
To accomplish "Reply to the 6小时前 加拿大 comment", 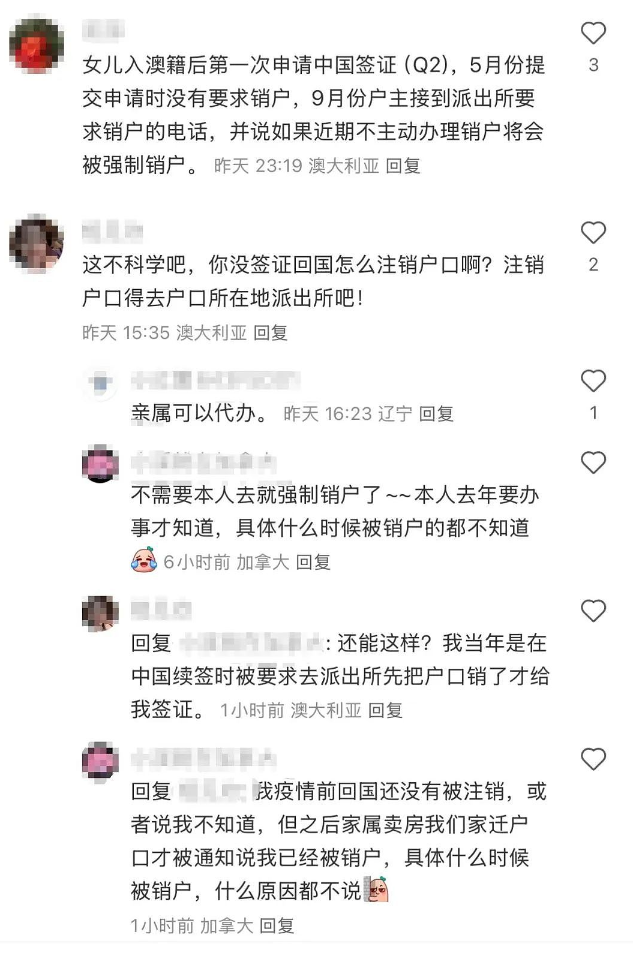I will [313, 562].
